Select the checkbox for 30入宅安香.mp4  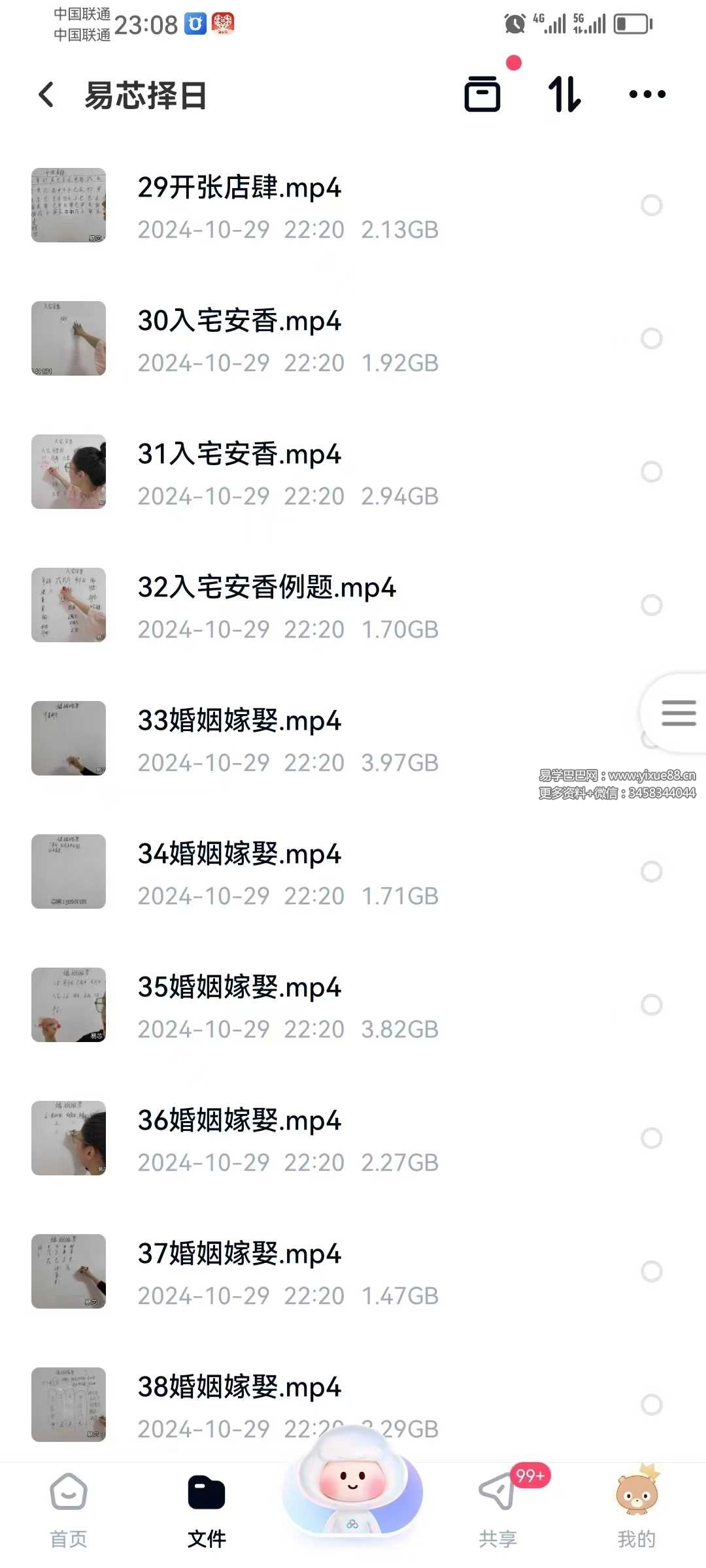click(651, 338)
